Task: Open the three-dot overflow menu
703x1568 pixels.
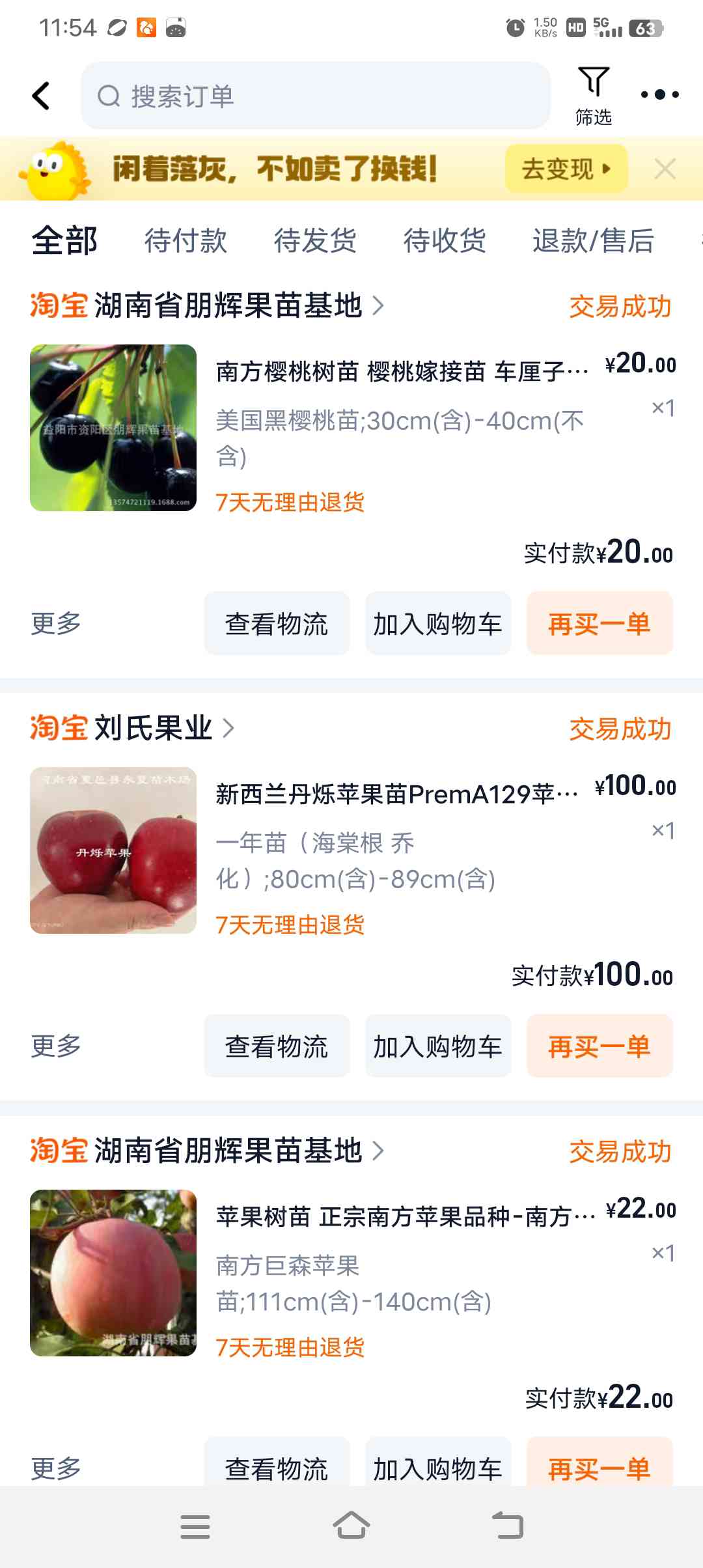Action: pos(659,95)
